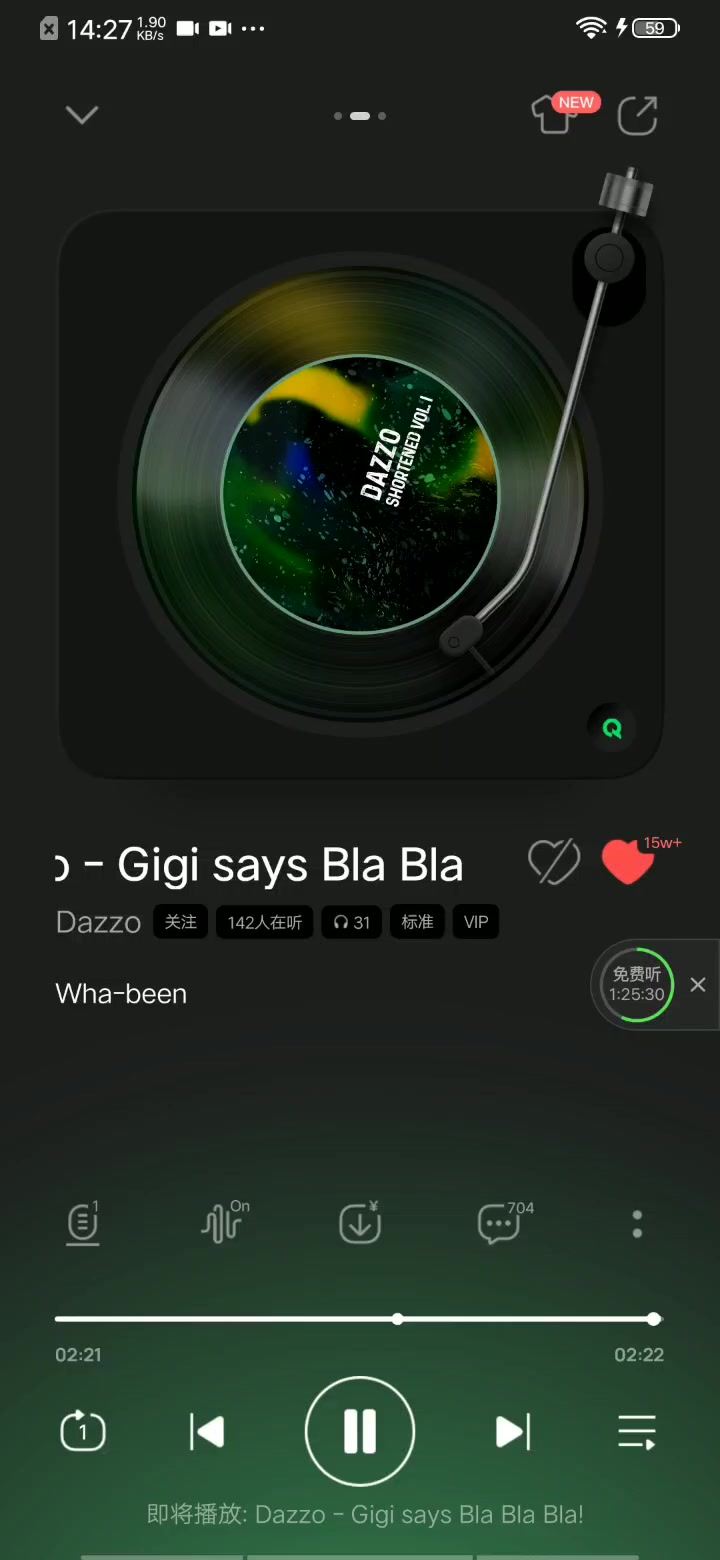Follow Dazzo with the 关注 chip
This screenshot has width=720, height=1560.
pos(181,922)
